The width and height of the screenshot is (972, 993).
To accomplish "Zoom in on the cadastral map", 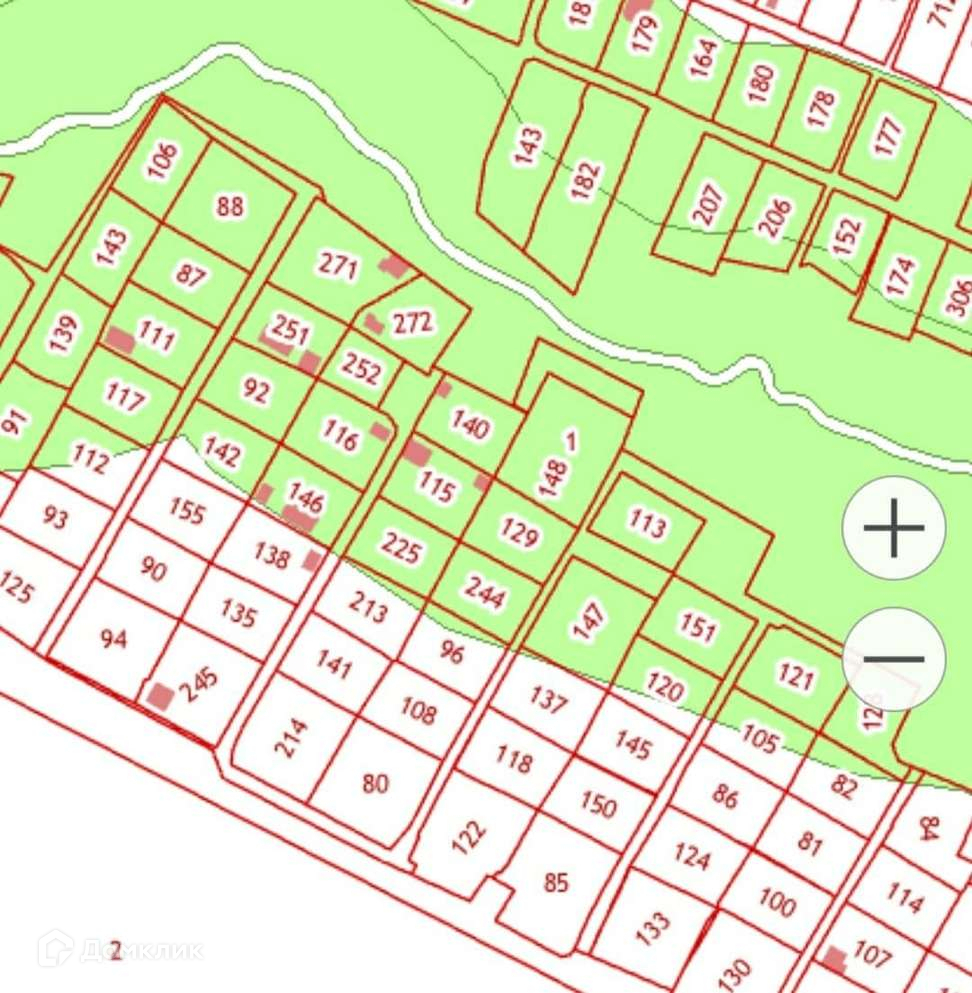I will [893, 528].
